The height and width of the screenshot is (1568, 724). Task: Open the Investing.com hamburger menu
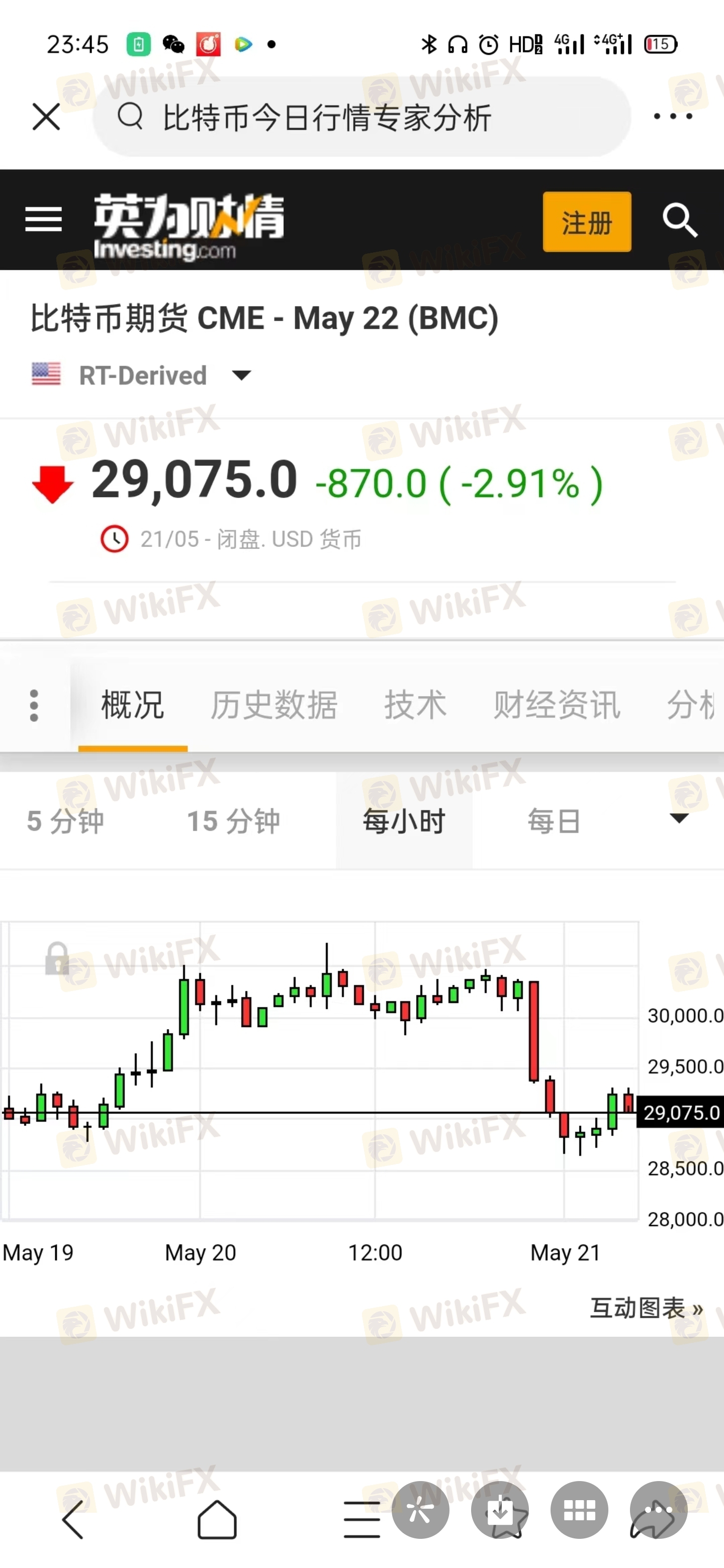click(x=43, y=219)
